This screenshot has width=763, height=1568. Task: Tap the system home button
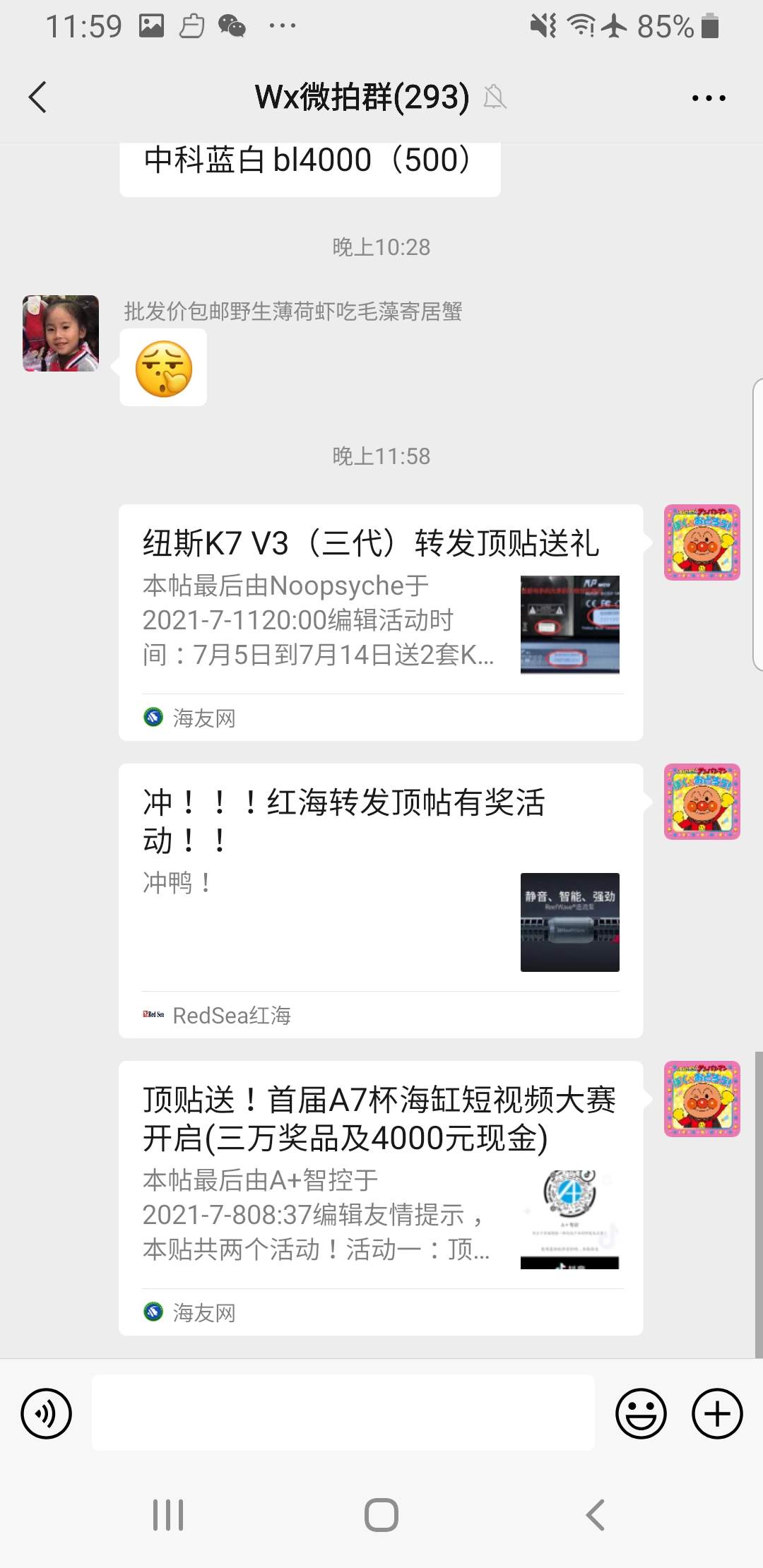(381, 1515)
